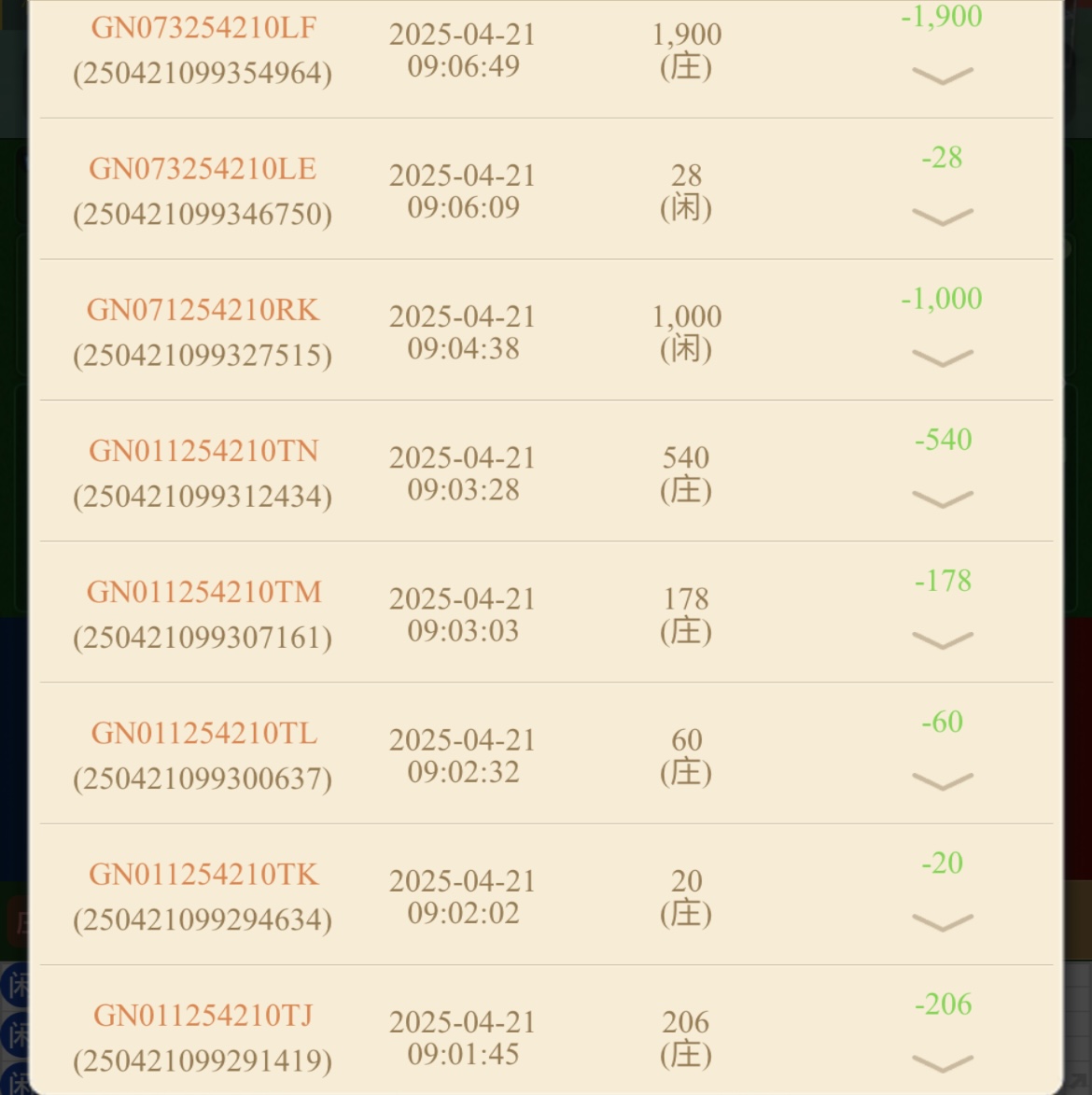Tap the chevron under the -20 result
Viewport: 1092px width, 1095px height.
[942, 923]
